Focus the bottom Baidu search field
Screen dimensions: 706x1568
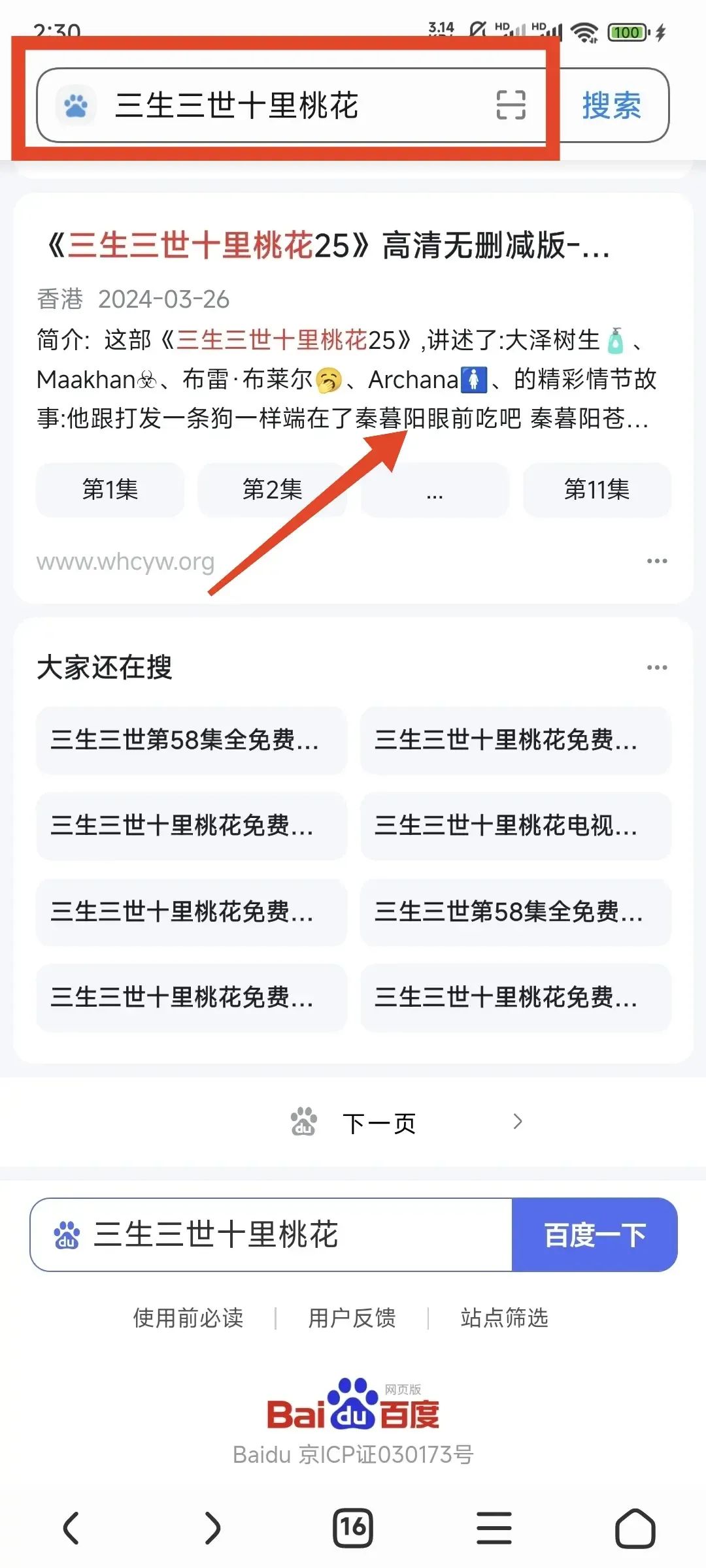coord(275,1235)
